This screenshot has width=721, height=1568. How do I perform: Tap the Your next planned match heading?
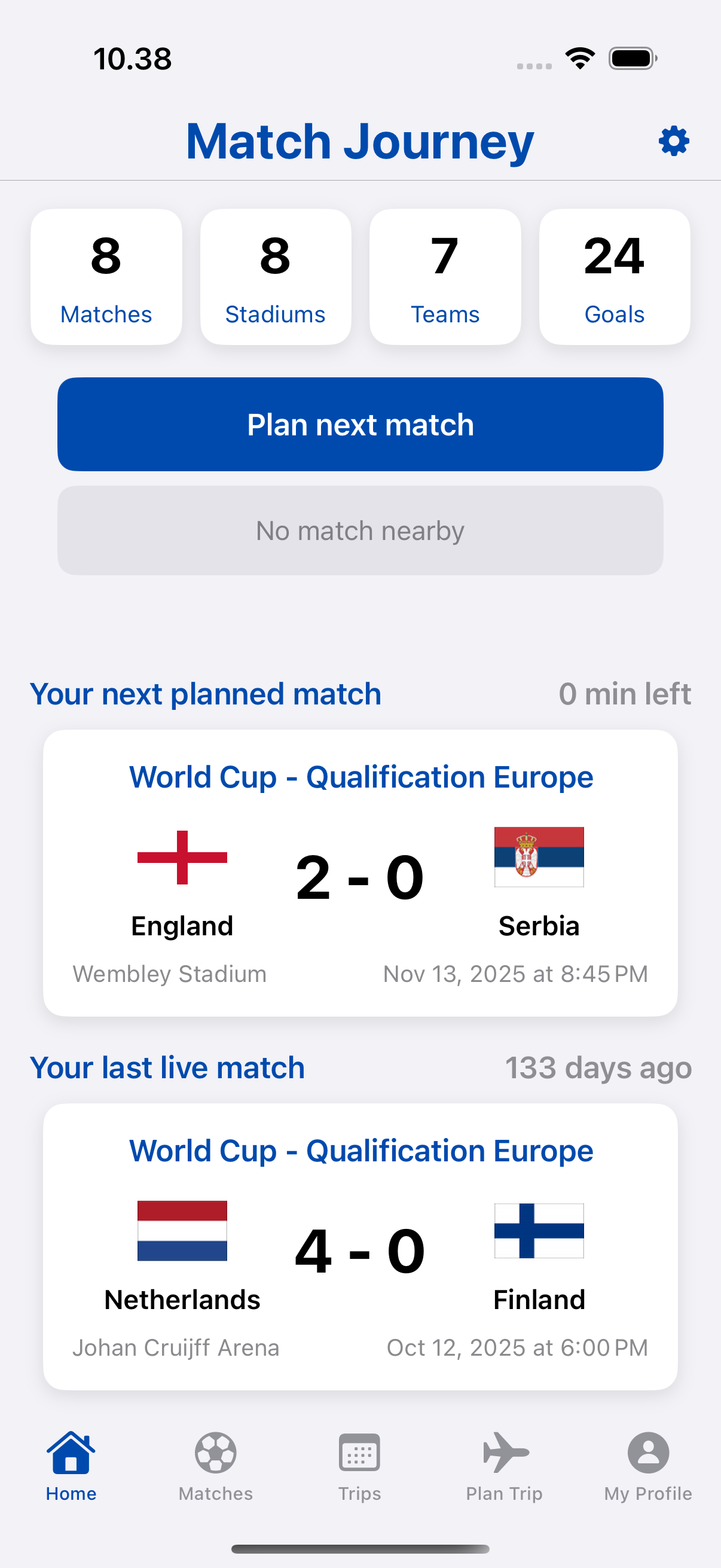pos(205,694)
